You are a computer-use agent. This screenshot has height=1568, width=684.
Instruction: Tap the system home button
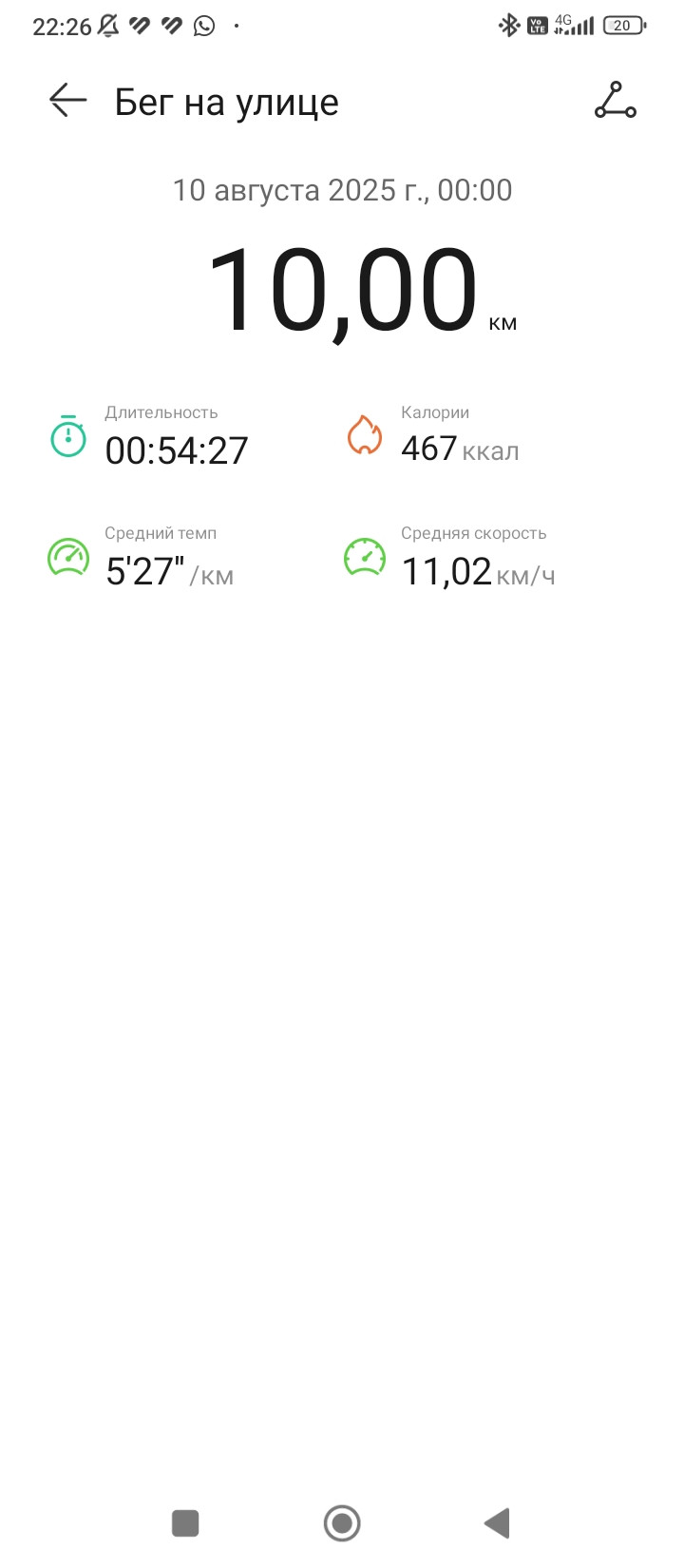[x=342, y=1522]
